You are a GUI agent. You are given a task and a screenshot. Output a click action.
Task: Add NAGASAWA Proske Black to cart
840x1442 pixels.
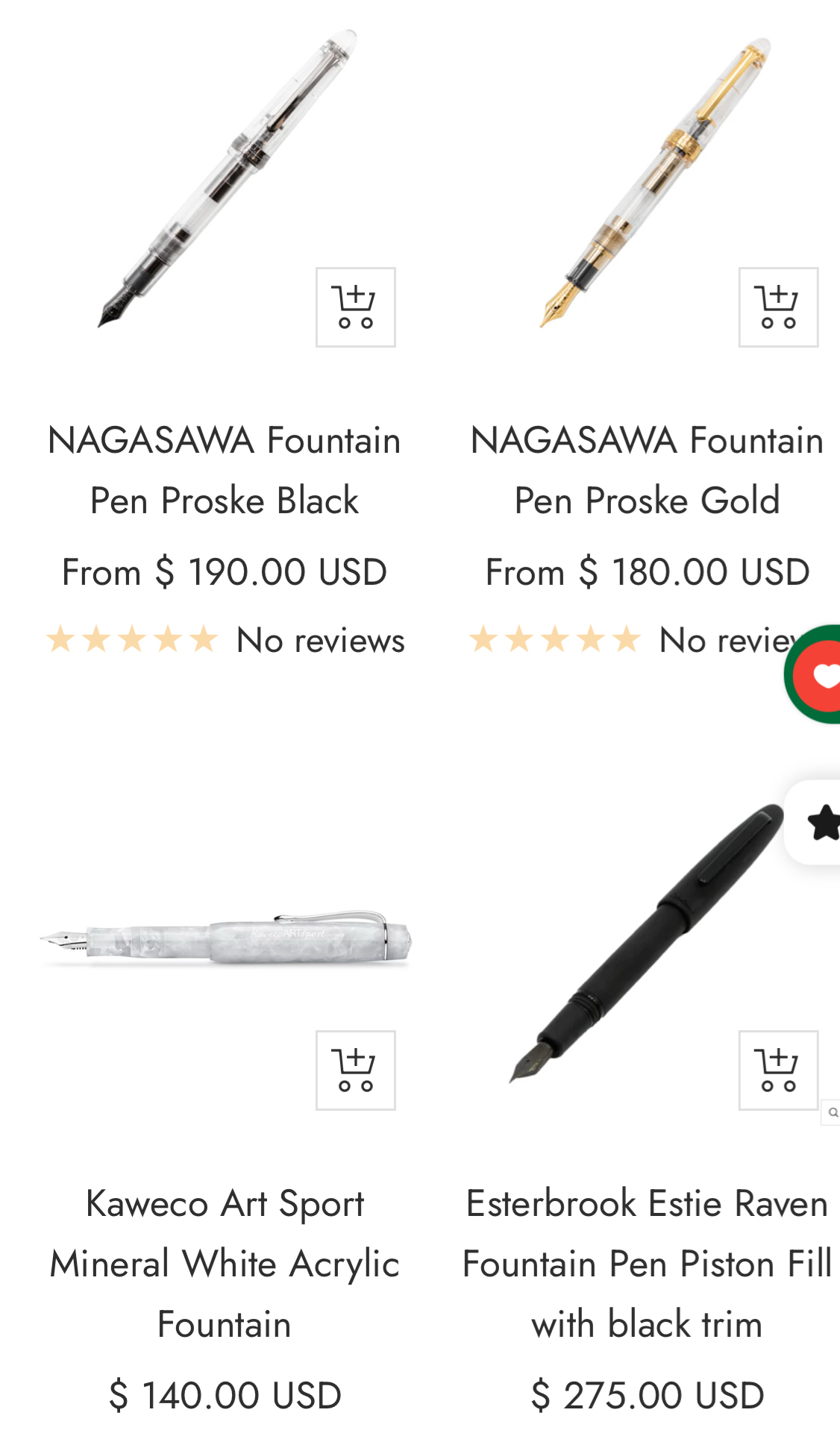355,307
